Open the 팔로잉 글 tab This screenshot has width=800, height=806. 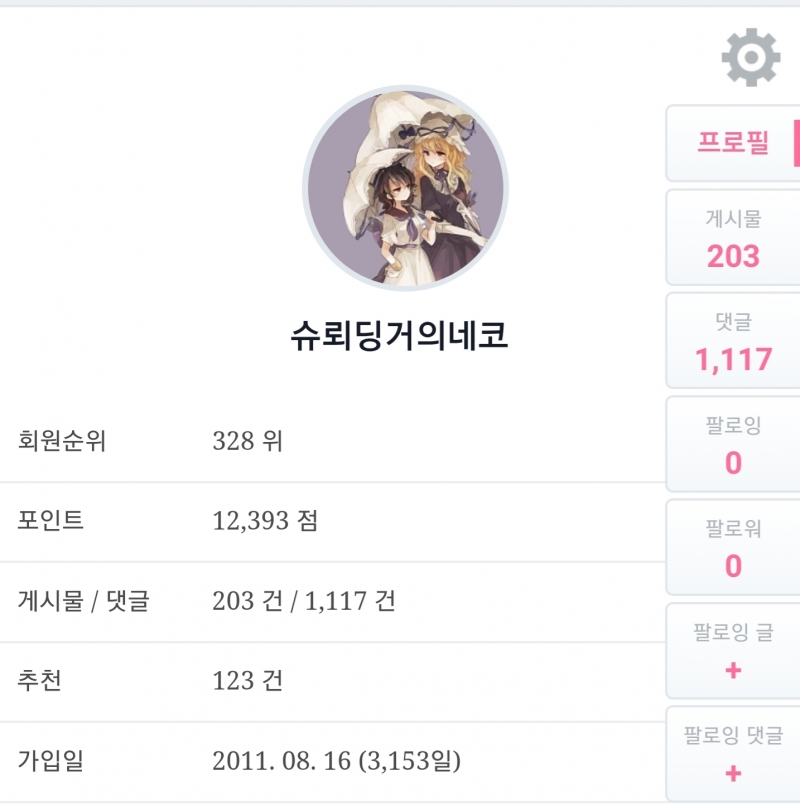pyautogui.click(x=733, y=650)
